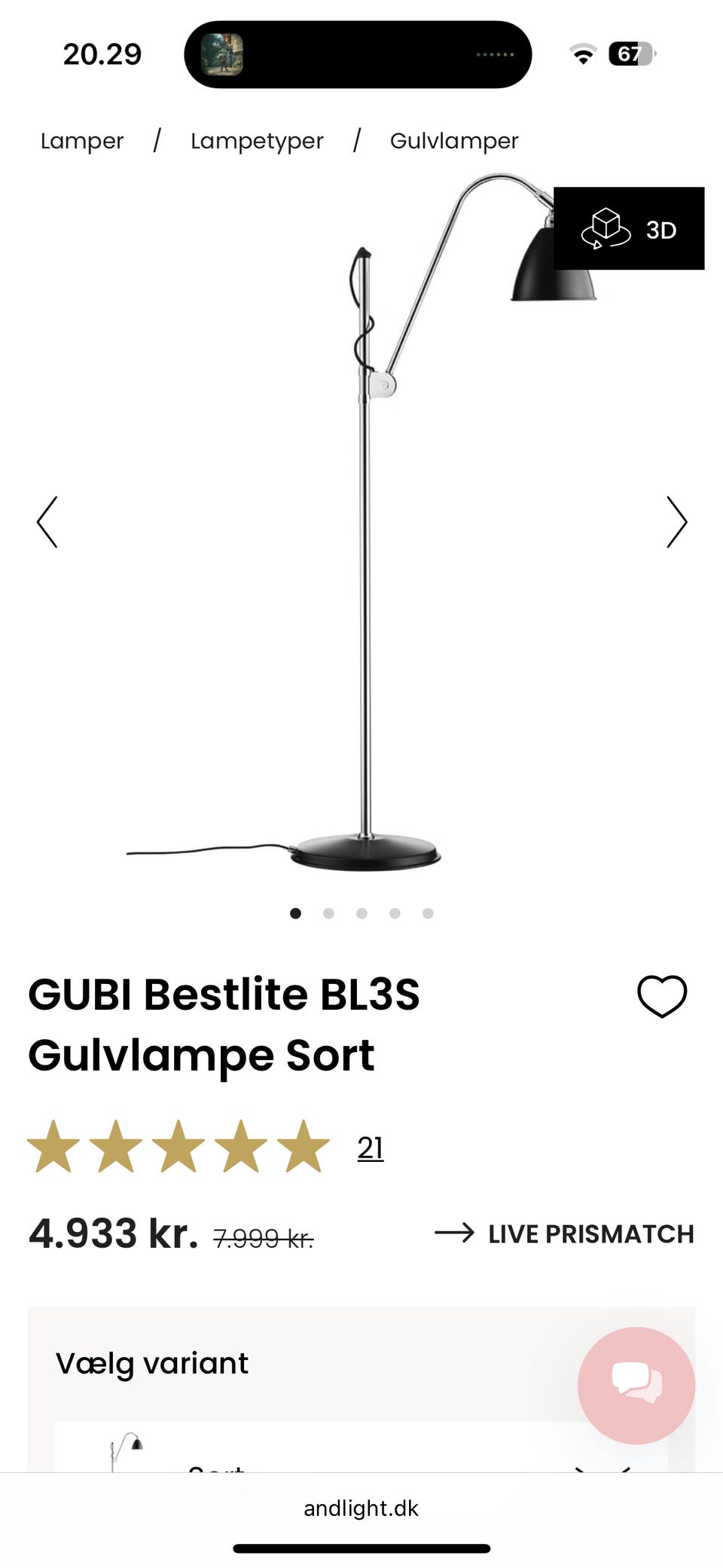Open the Gulvlamper breadcrumb category

coord(453,140)
